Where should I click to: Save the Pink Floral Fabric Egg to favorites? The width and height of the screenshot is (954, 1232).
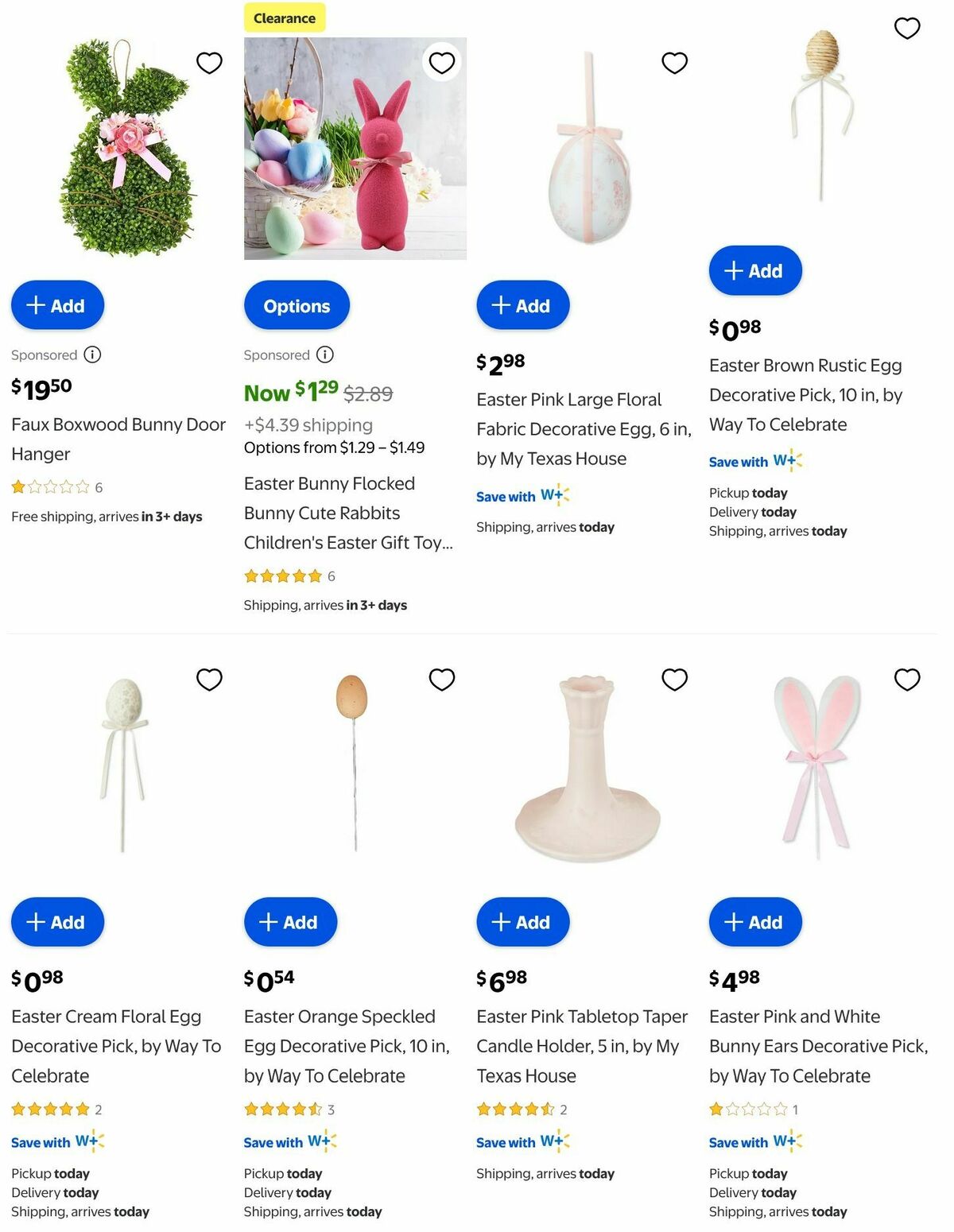point(674,63)
